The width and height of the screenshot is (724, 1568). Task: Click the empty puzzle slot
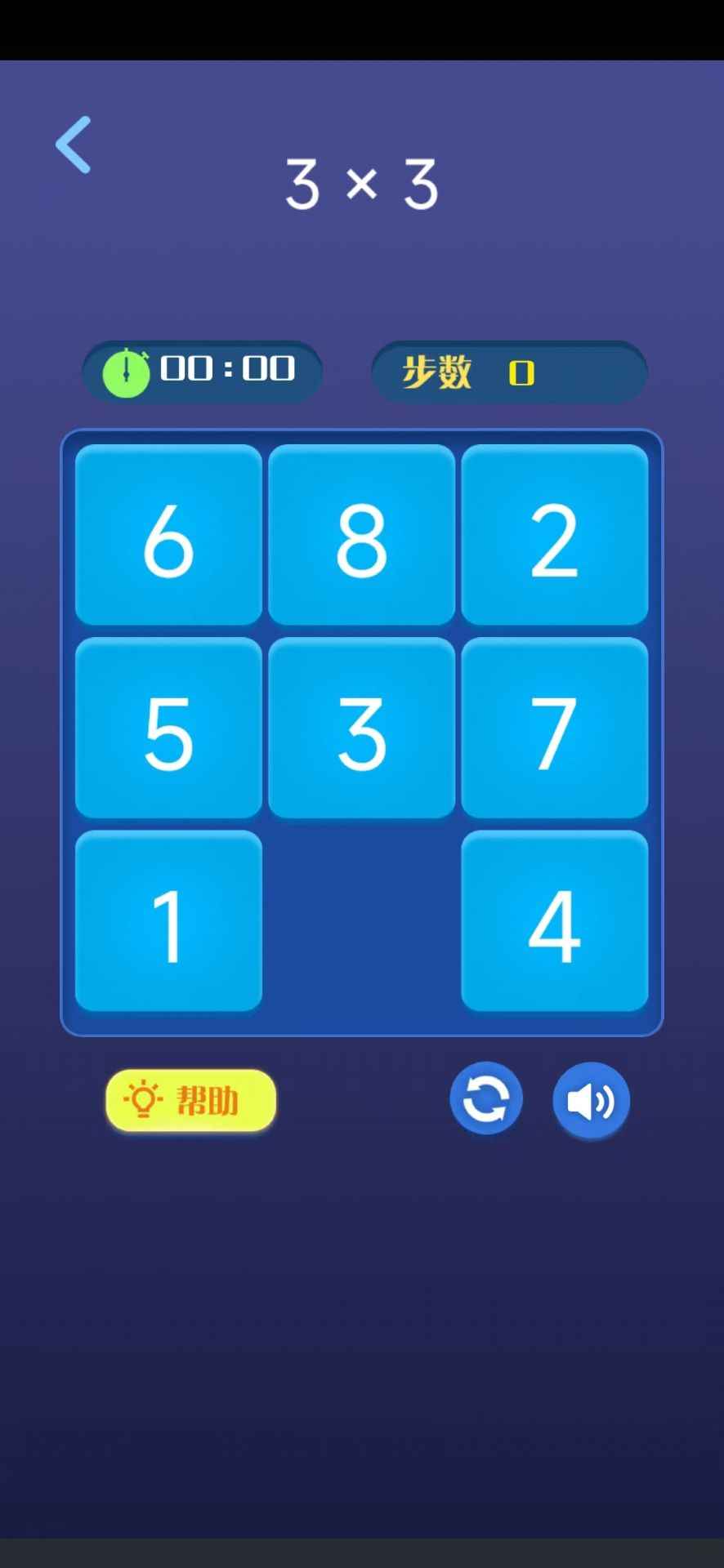(361, 921)
